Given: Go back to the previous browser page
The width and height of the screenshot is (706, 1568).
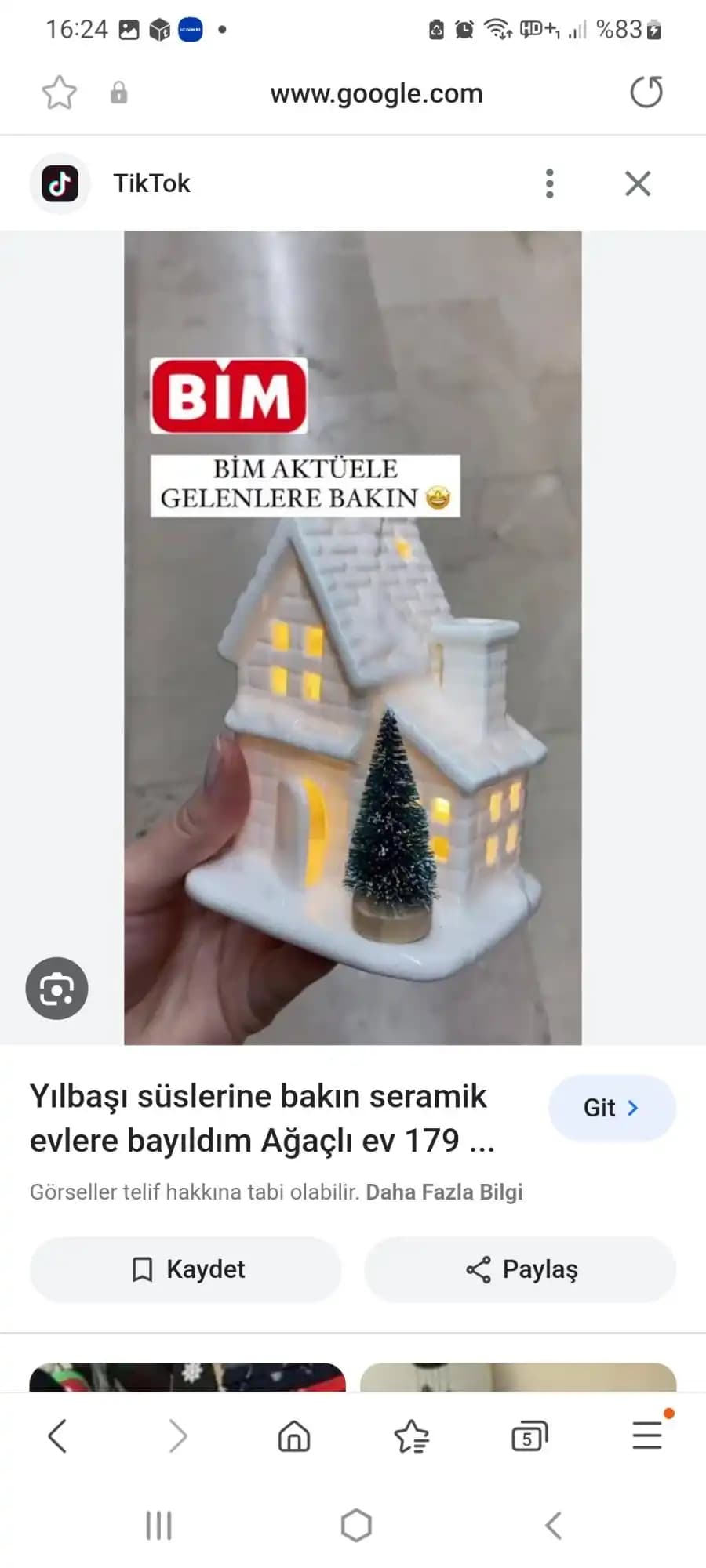Looking at the screenshot, I should [x=57, y=1436].
